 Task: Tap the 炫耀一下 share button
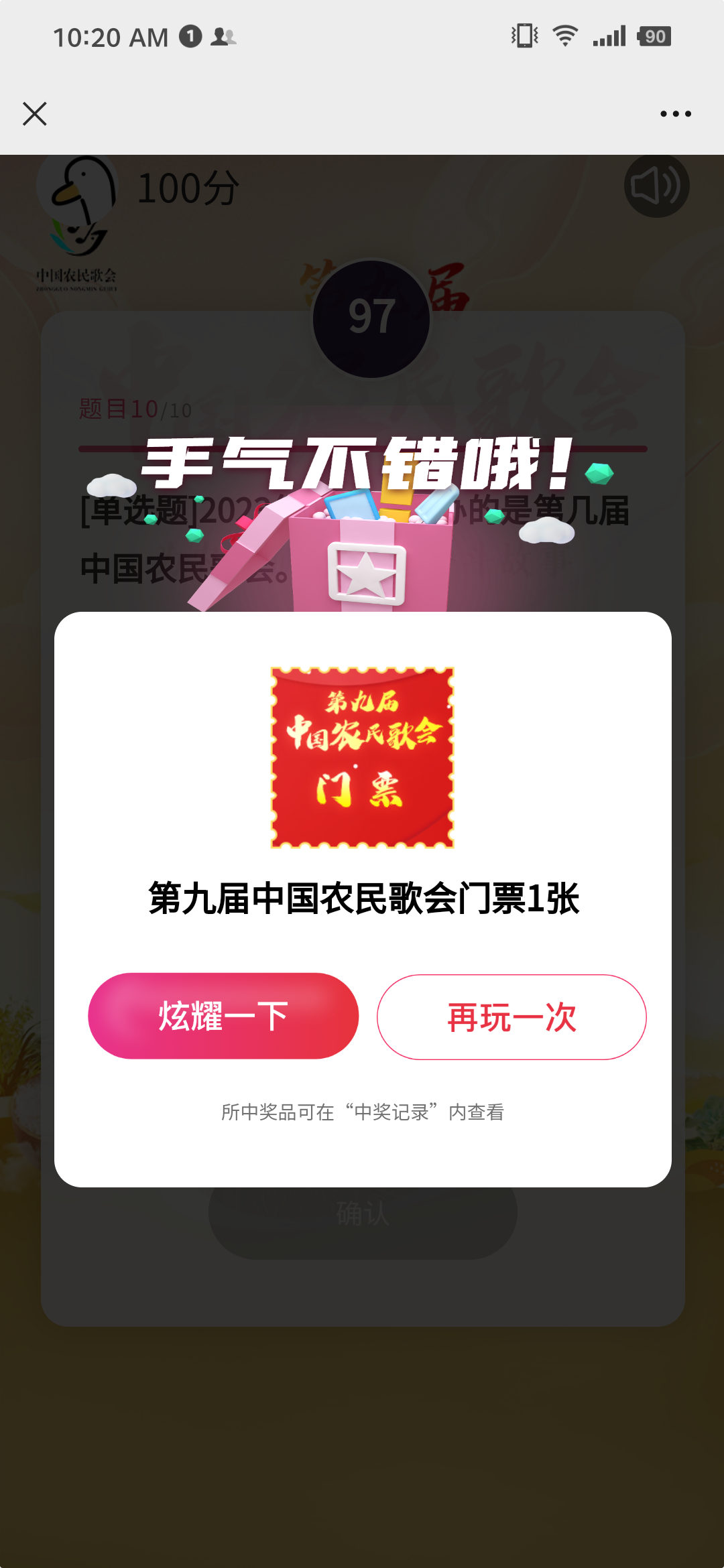tap(223, 1017)
